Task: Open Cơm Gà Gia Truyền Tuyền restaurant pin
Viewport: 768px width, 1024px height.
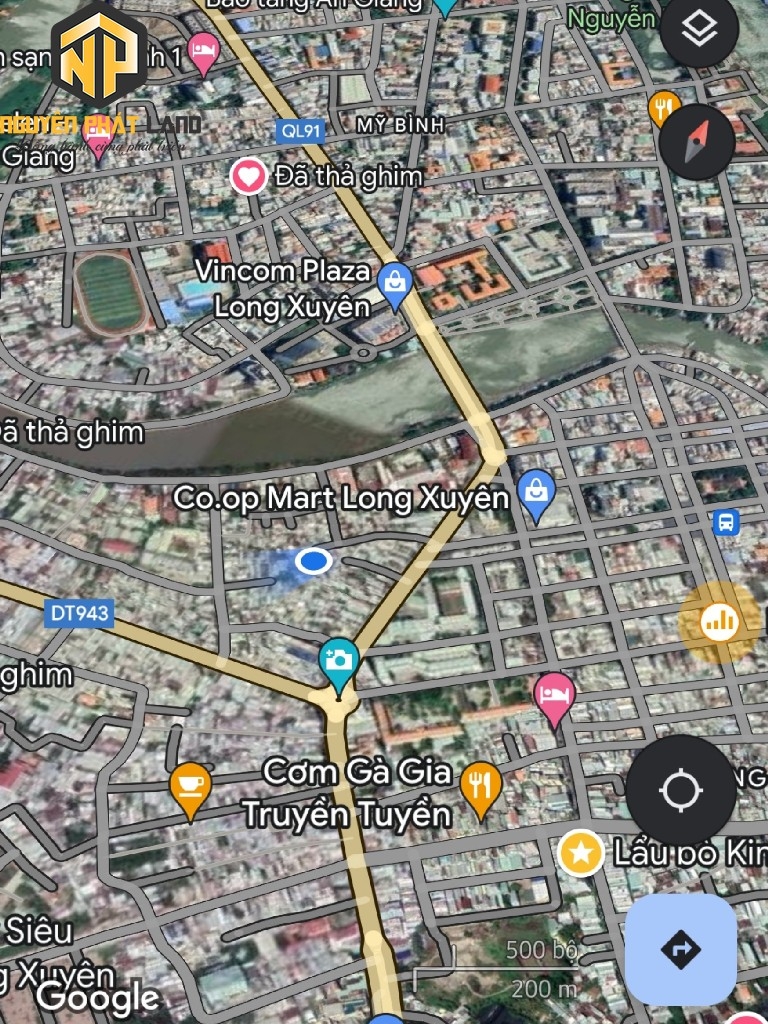Action: point(481,787)
